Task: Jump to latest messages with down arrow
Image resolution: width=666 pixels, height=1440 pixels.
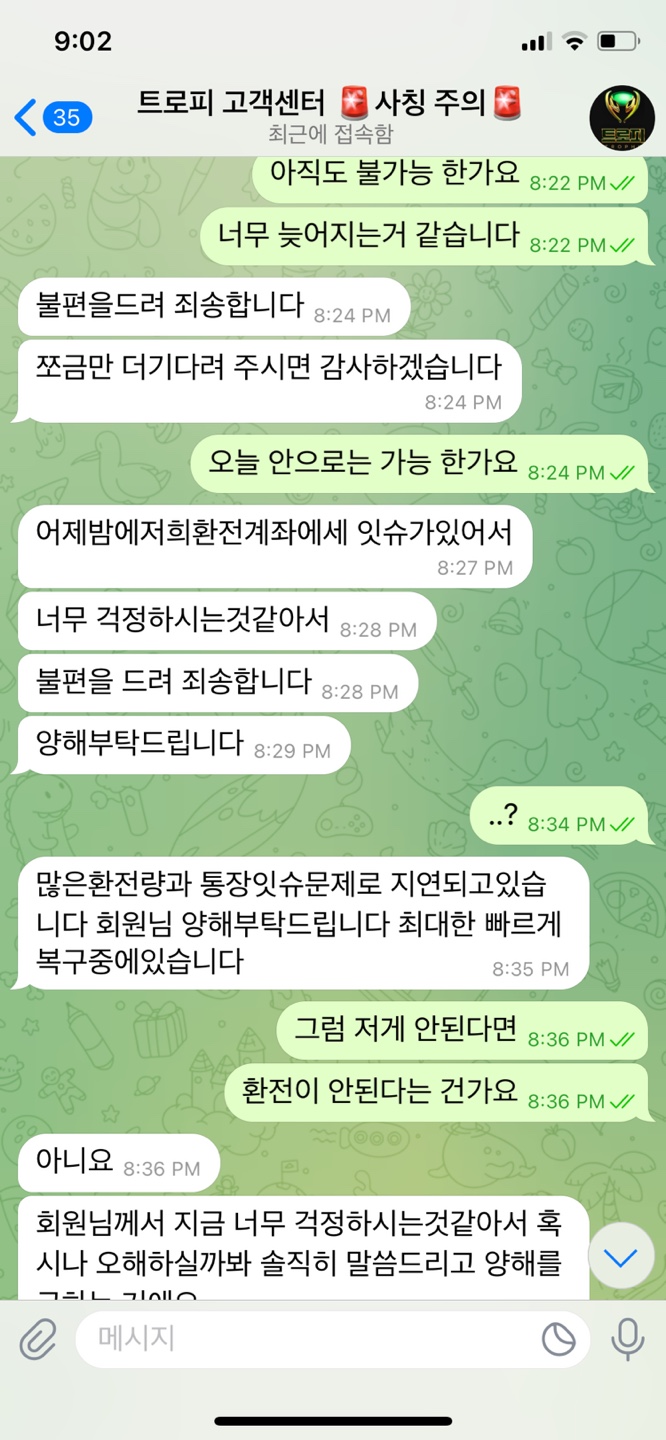Action: click(620, 1257)
